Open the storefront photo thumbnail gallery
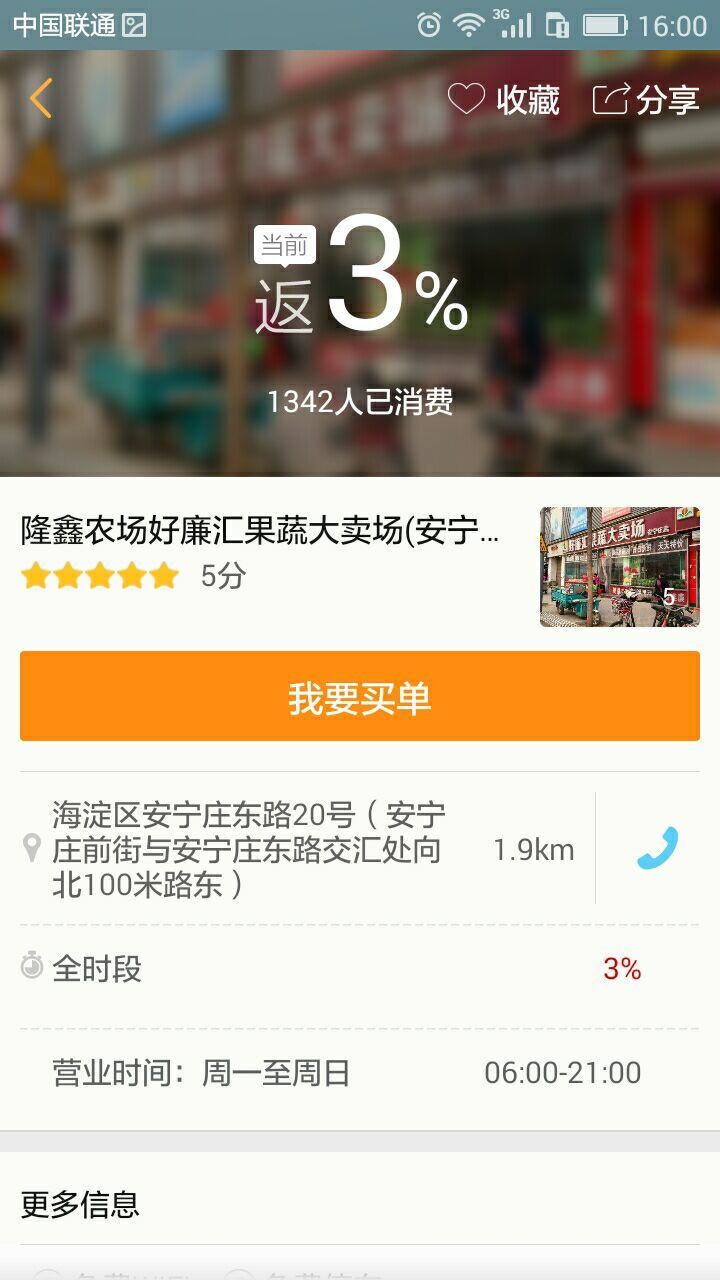Viewport: 720px width, 1280px height. coord(618,568)
